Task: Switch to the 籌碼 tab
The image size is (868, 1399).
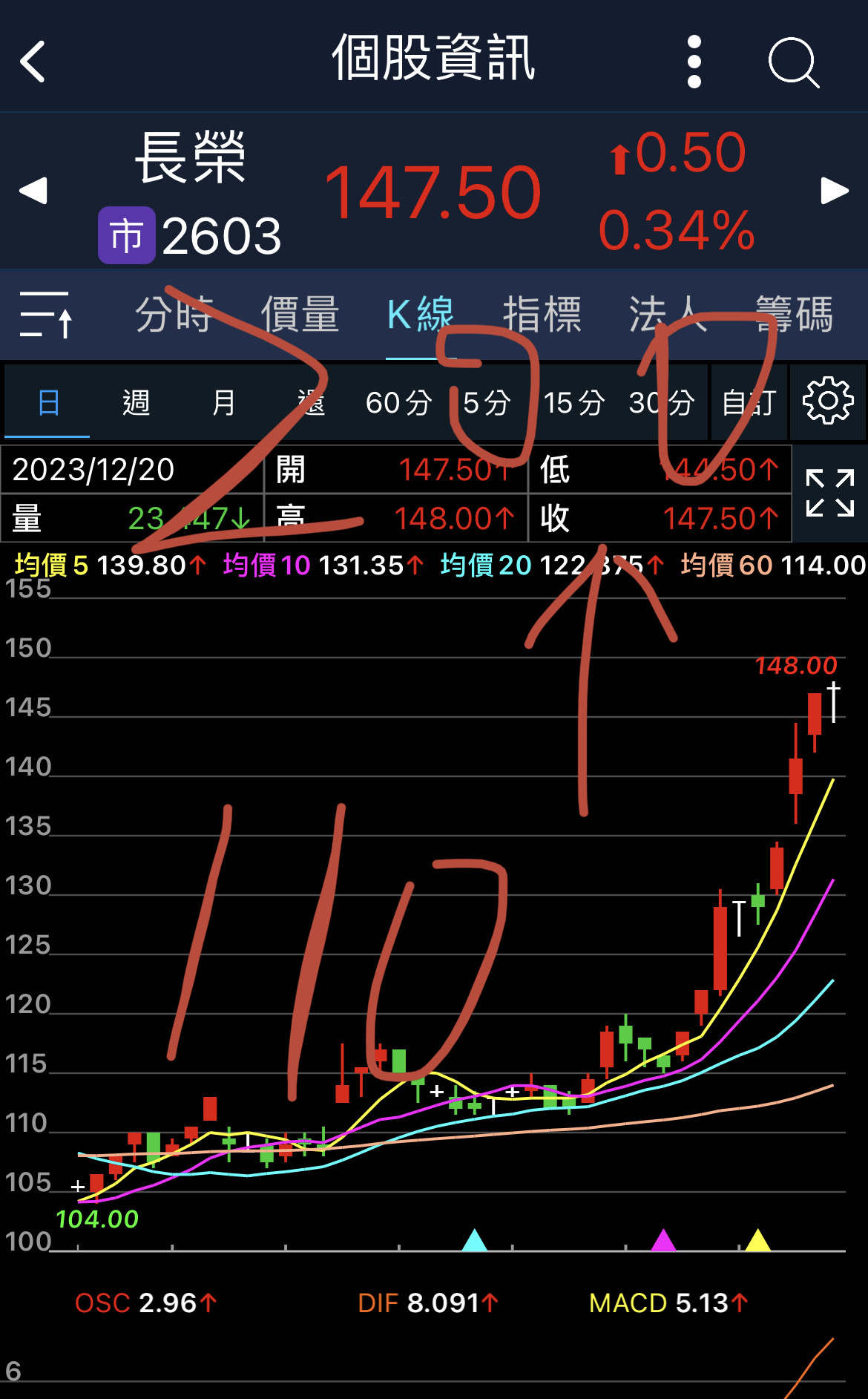Action: coord(794,315)
